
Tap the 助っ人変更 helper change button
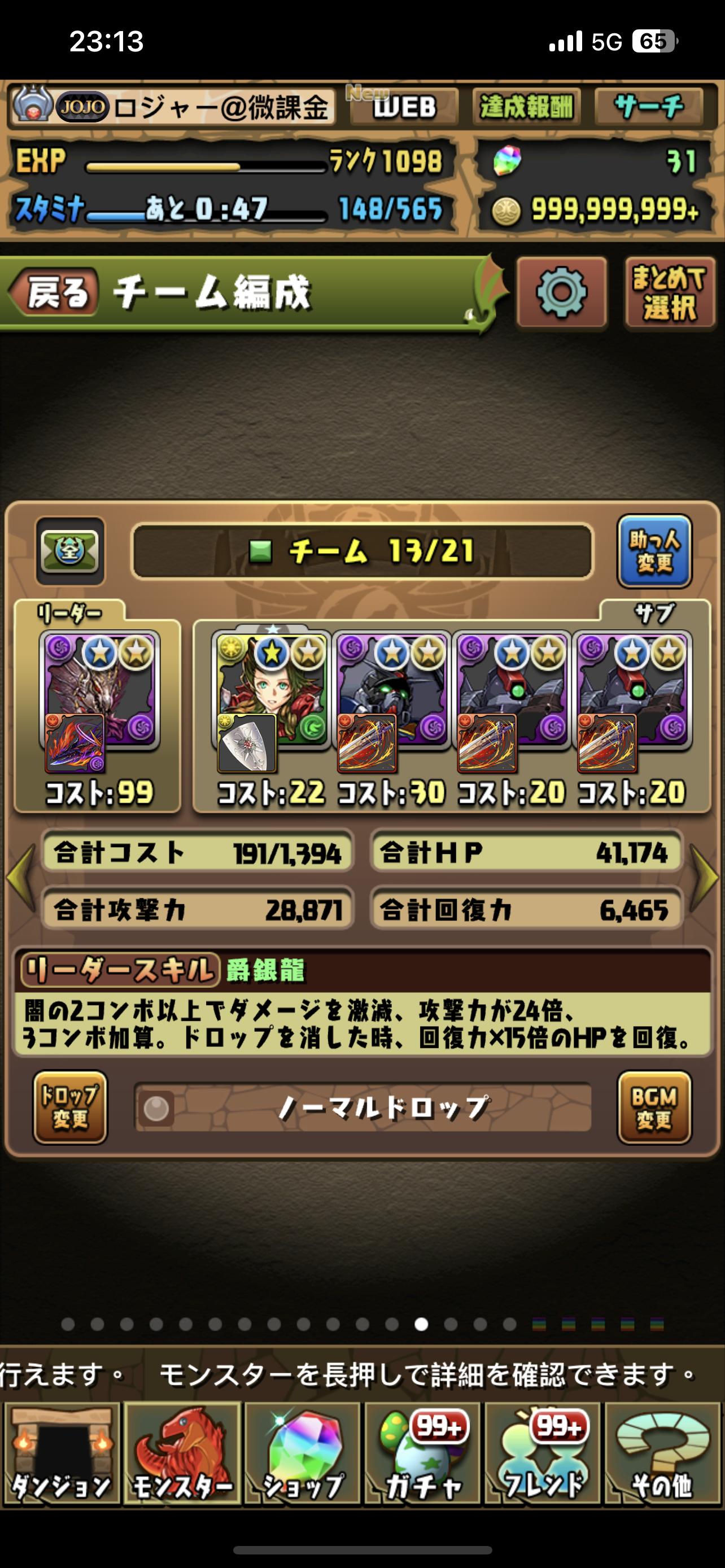pos(654,551)
